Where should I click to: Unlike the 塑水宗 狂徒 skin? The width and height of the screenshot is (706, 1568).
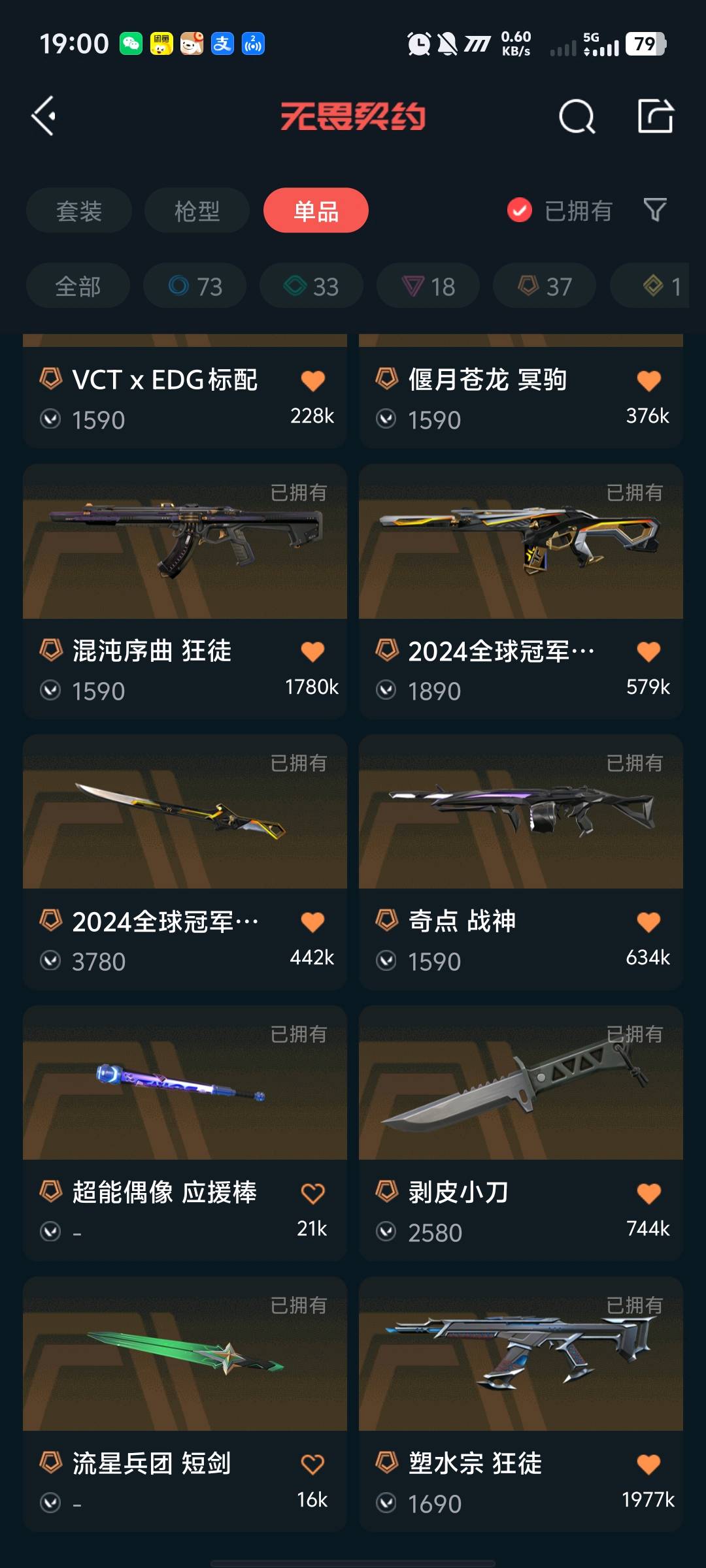click(648, 1464)
